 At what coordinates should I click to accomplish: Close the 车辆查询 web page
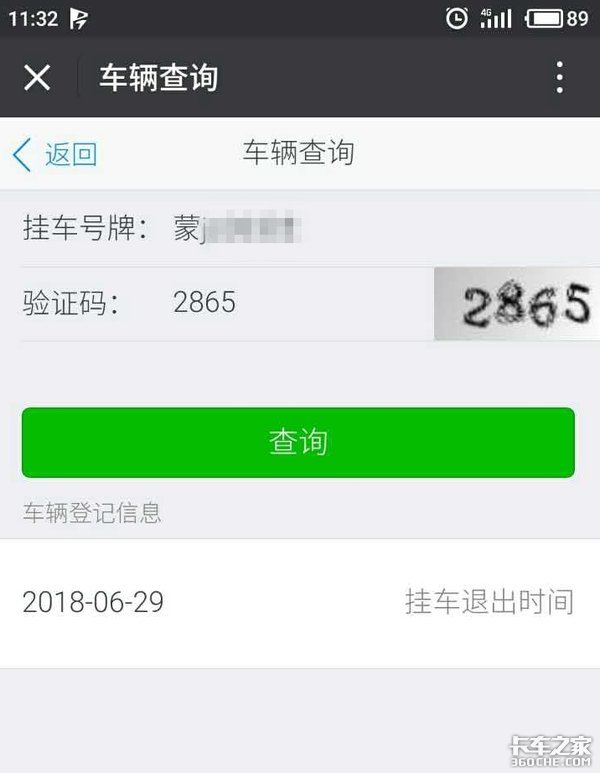pyautogui.click(x=37, y=78)
